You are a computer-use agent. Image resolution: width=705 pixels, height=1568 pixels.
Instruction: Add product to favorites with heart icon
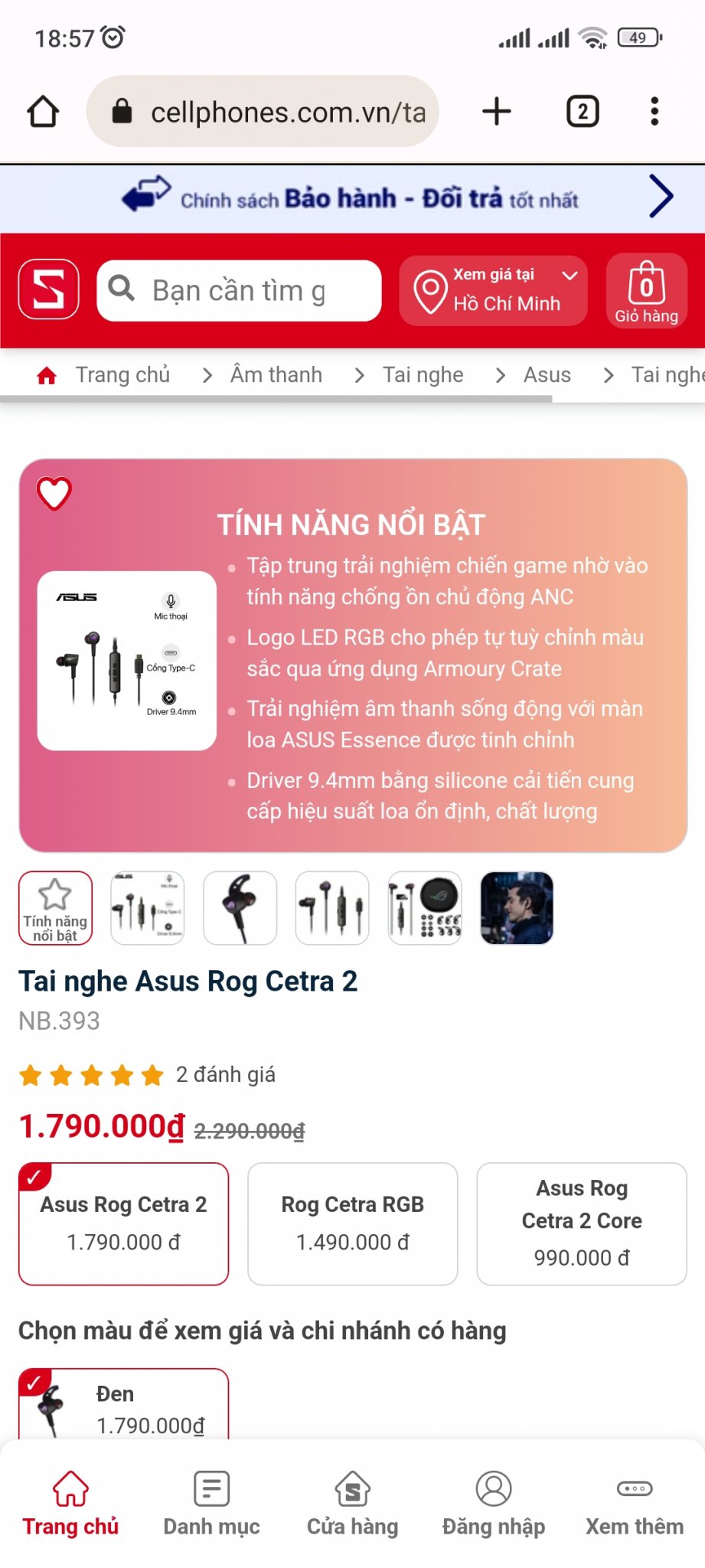[x=54, y=493]
